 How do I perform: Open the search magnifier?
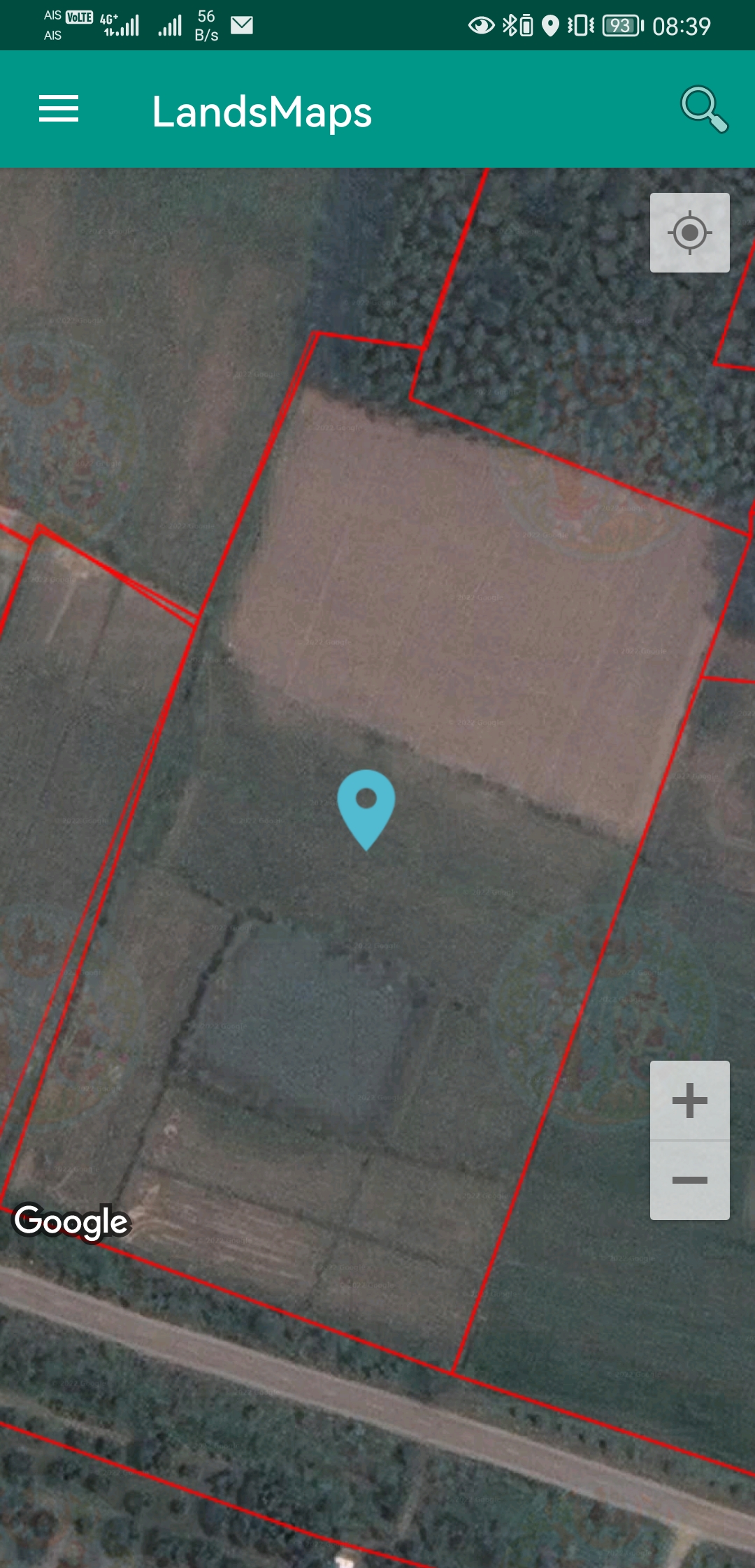click(705, 110)
